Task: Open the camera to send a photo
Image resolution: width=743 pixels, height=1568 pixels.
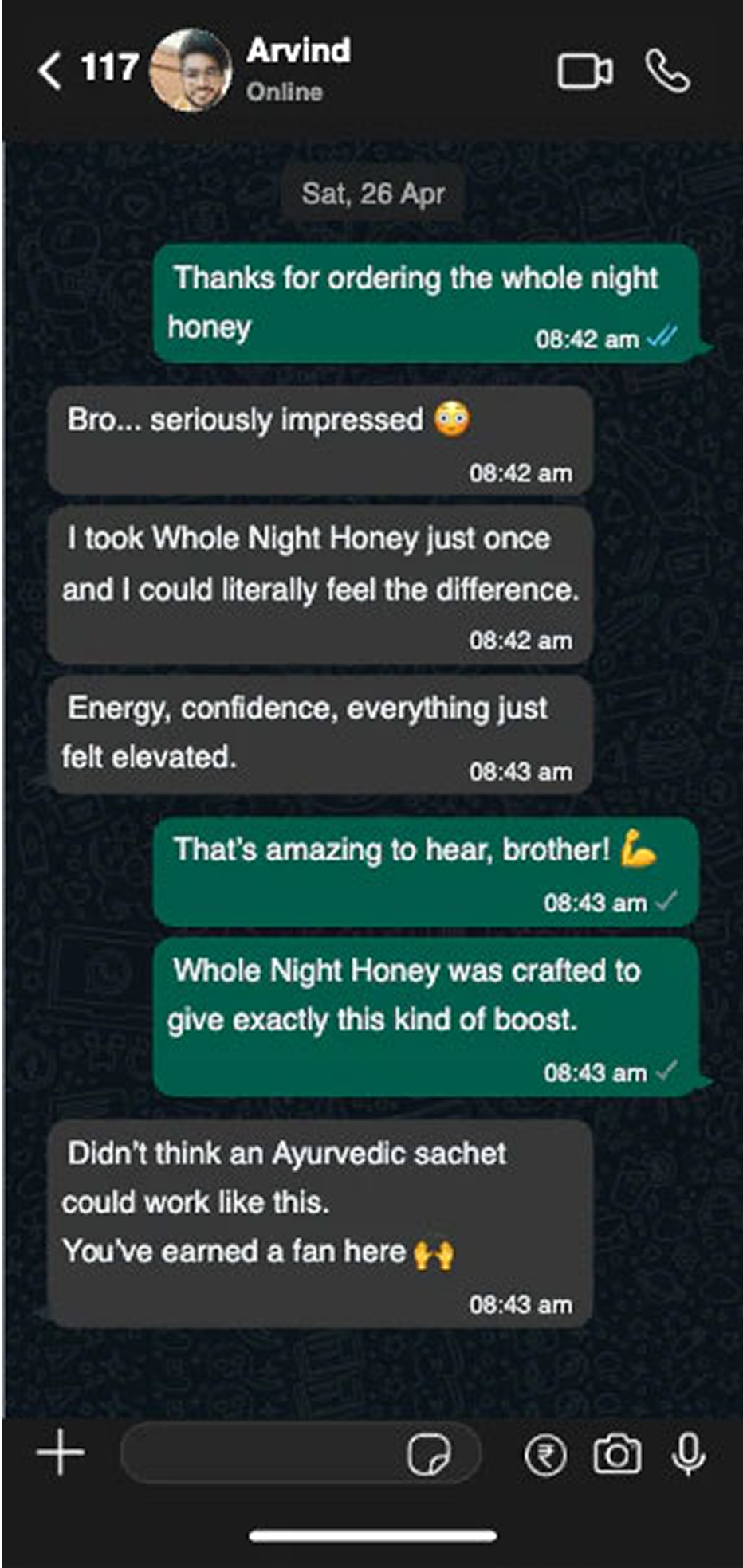Action: 617,1455
